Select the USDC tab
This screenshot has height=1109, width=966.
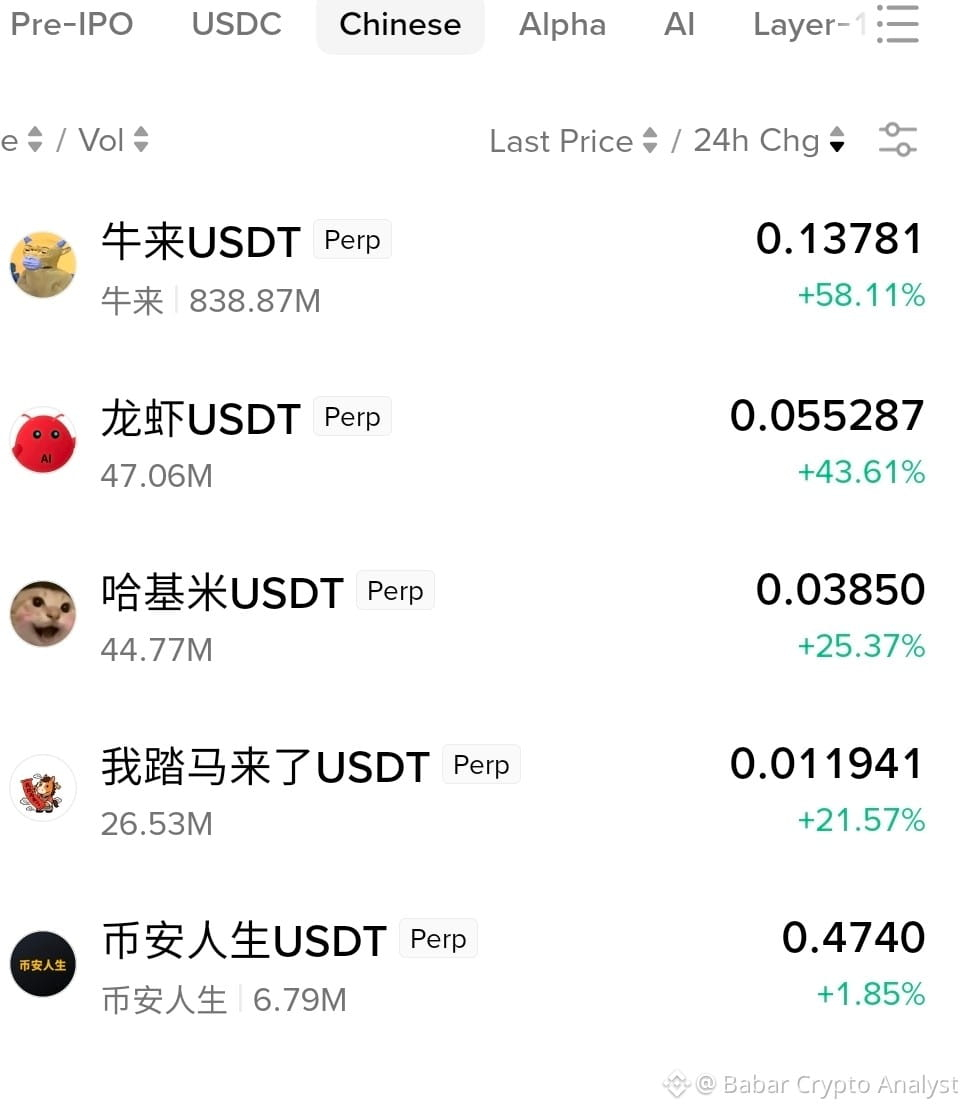click(x=236, y=25)
